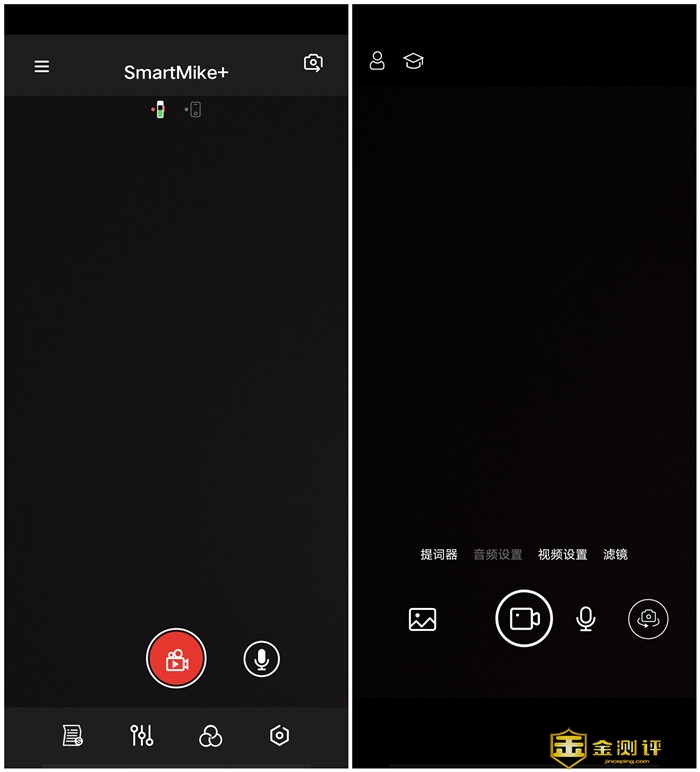Screen dimensions: 700x772
Task: Open the hamburger menu beside SmartMike+
Action: (x=42, y=67)
